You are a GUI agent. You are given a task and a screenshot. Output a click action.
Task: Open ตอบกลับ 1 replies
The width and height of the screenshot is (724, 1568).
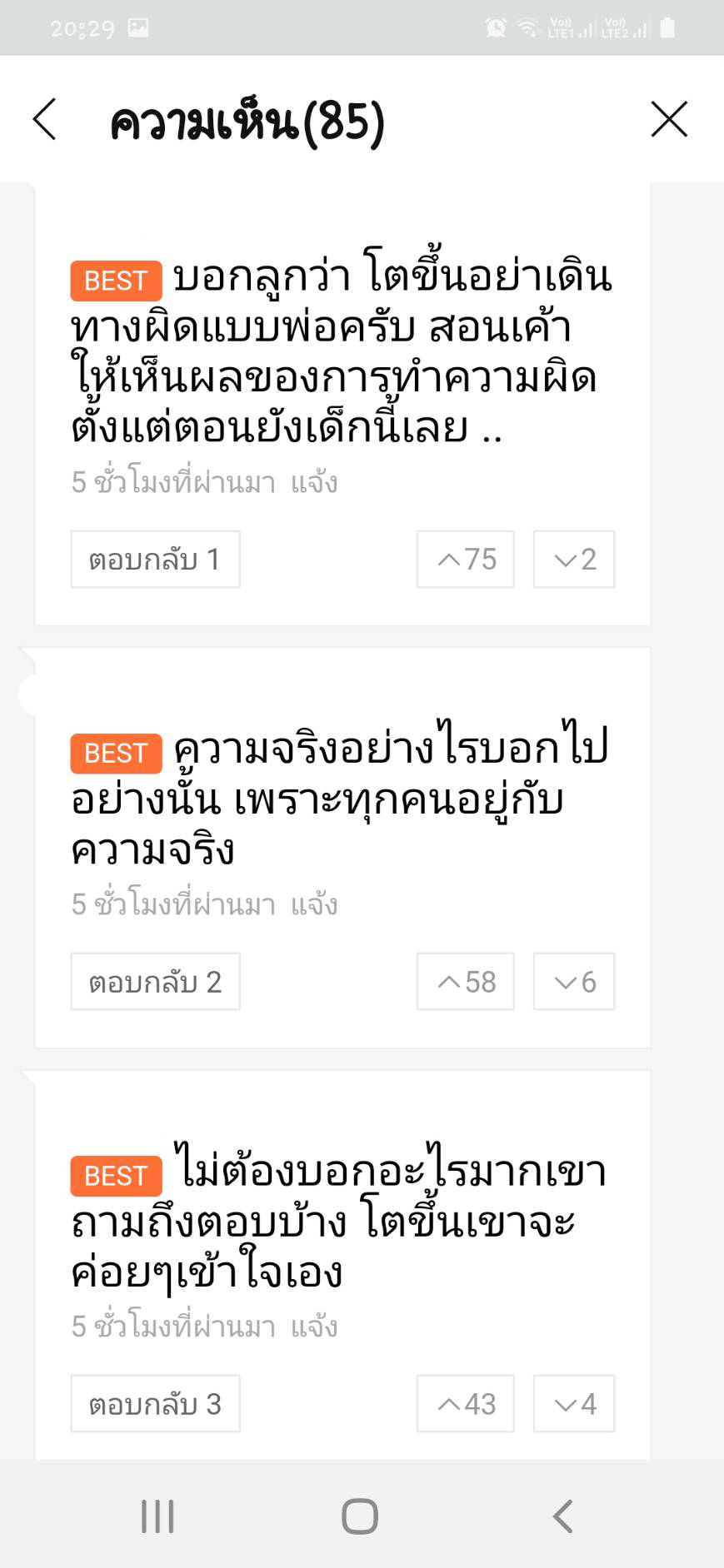click(x=155, y=559)
